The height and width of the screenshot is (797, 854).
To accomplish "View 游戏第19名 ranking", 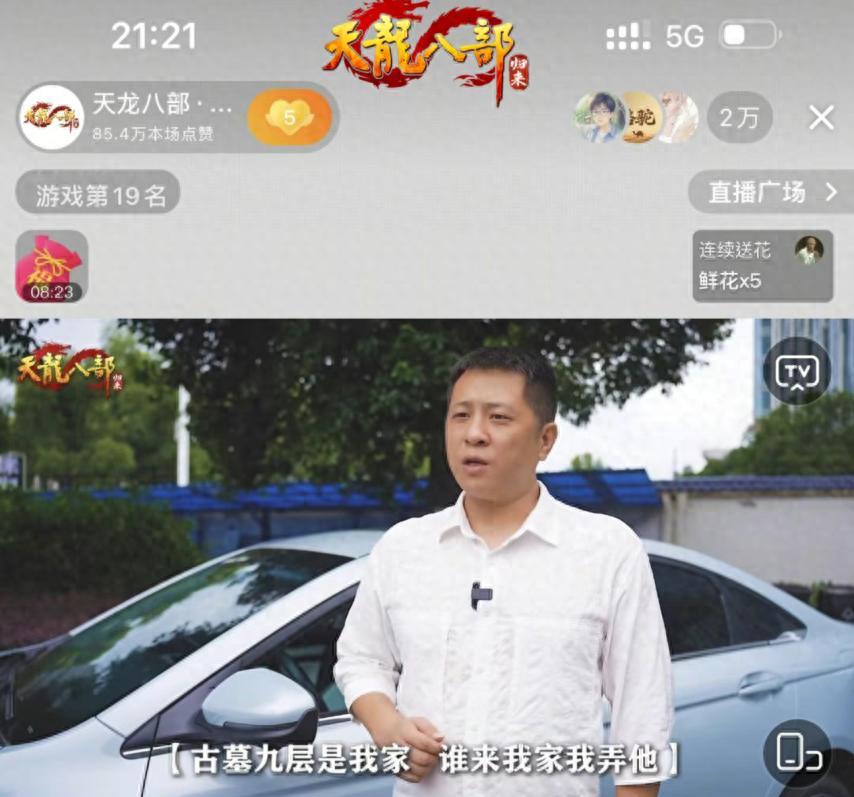I will tap(99, 192).
